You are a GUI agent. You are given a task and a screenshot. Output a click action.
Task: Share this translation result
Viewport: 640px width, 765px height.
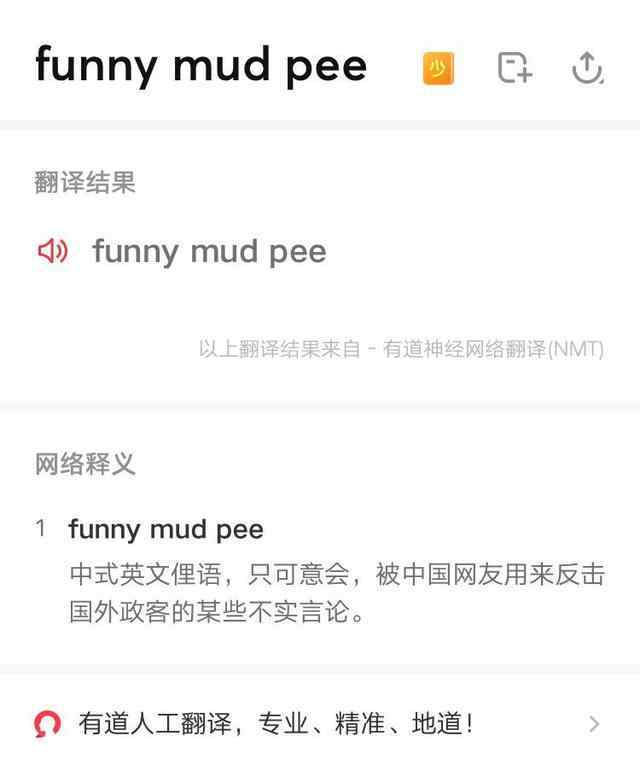[x=587, y=67]
